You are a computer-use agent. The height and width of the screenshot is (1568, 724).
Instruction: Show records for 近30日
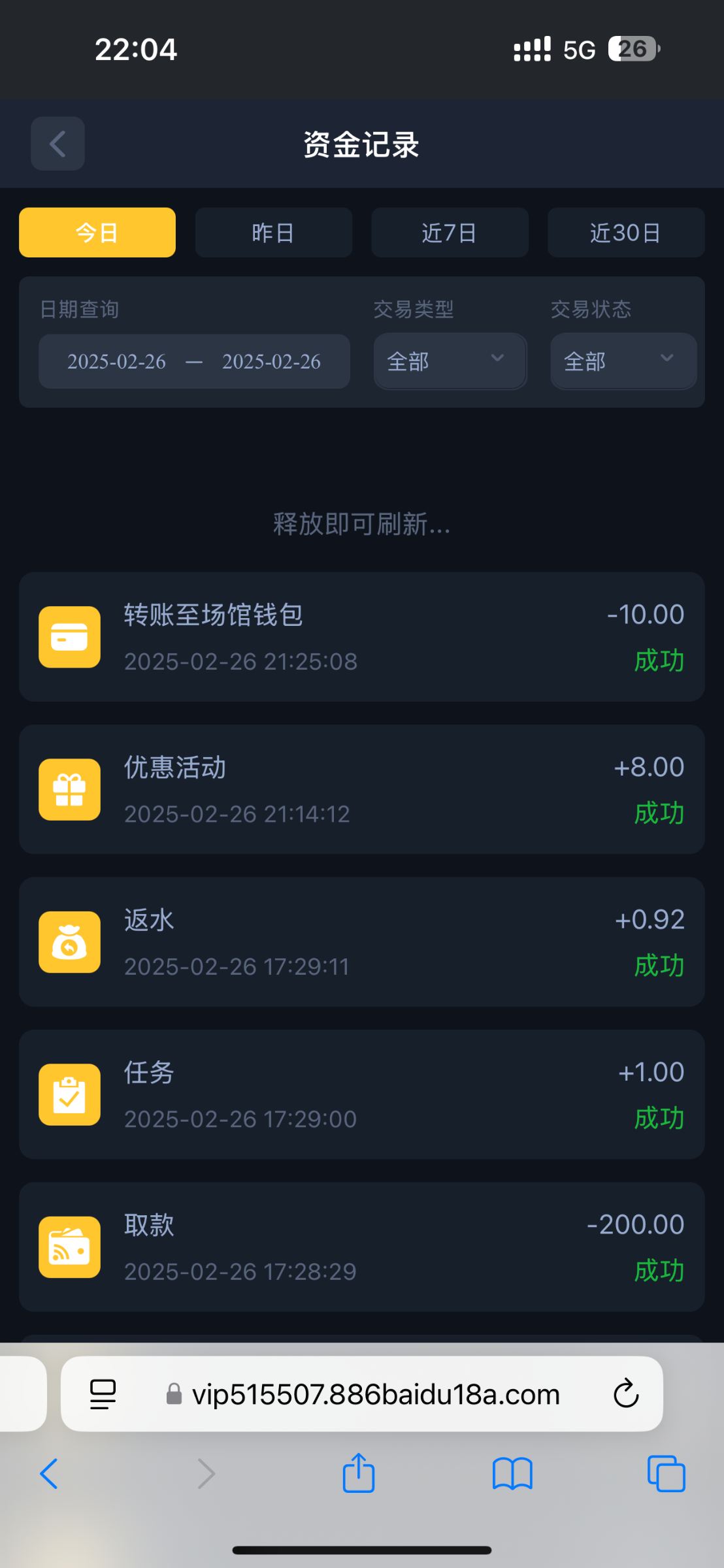click(626, 233)
